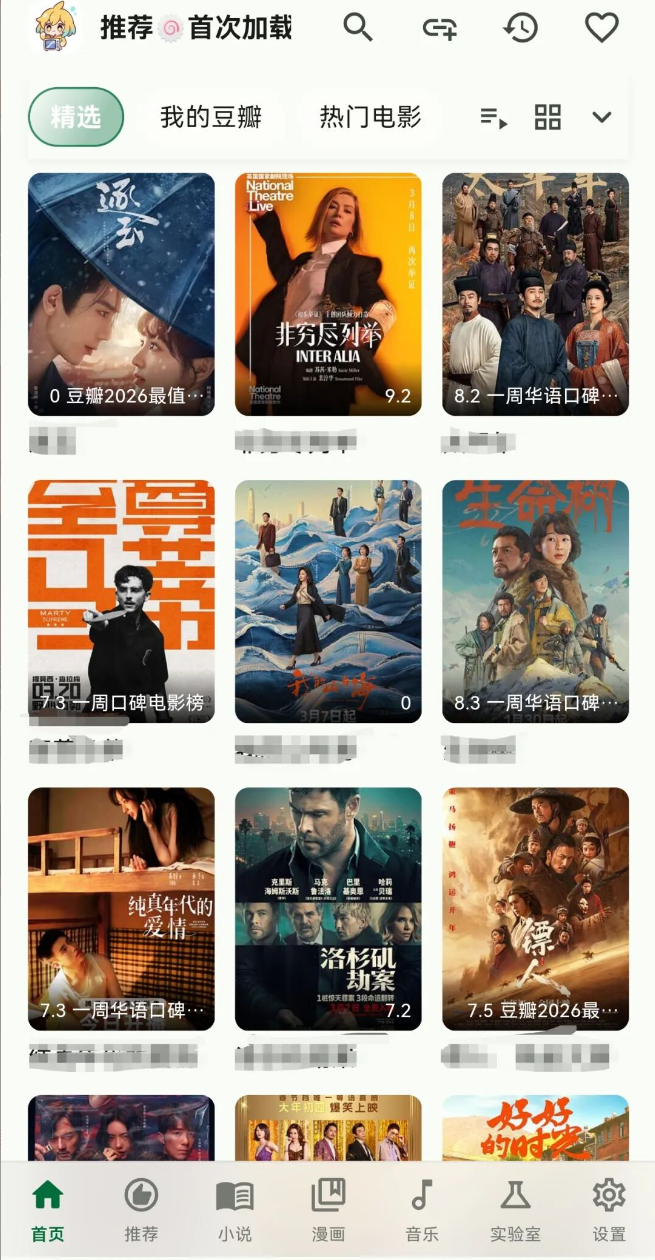
Task: Switch to 我的豆瓣 chip
Action: pyautogui.click(x=211, y=117)
